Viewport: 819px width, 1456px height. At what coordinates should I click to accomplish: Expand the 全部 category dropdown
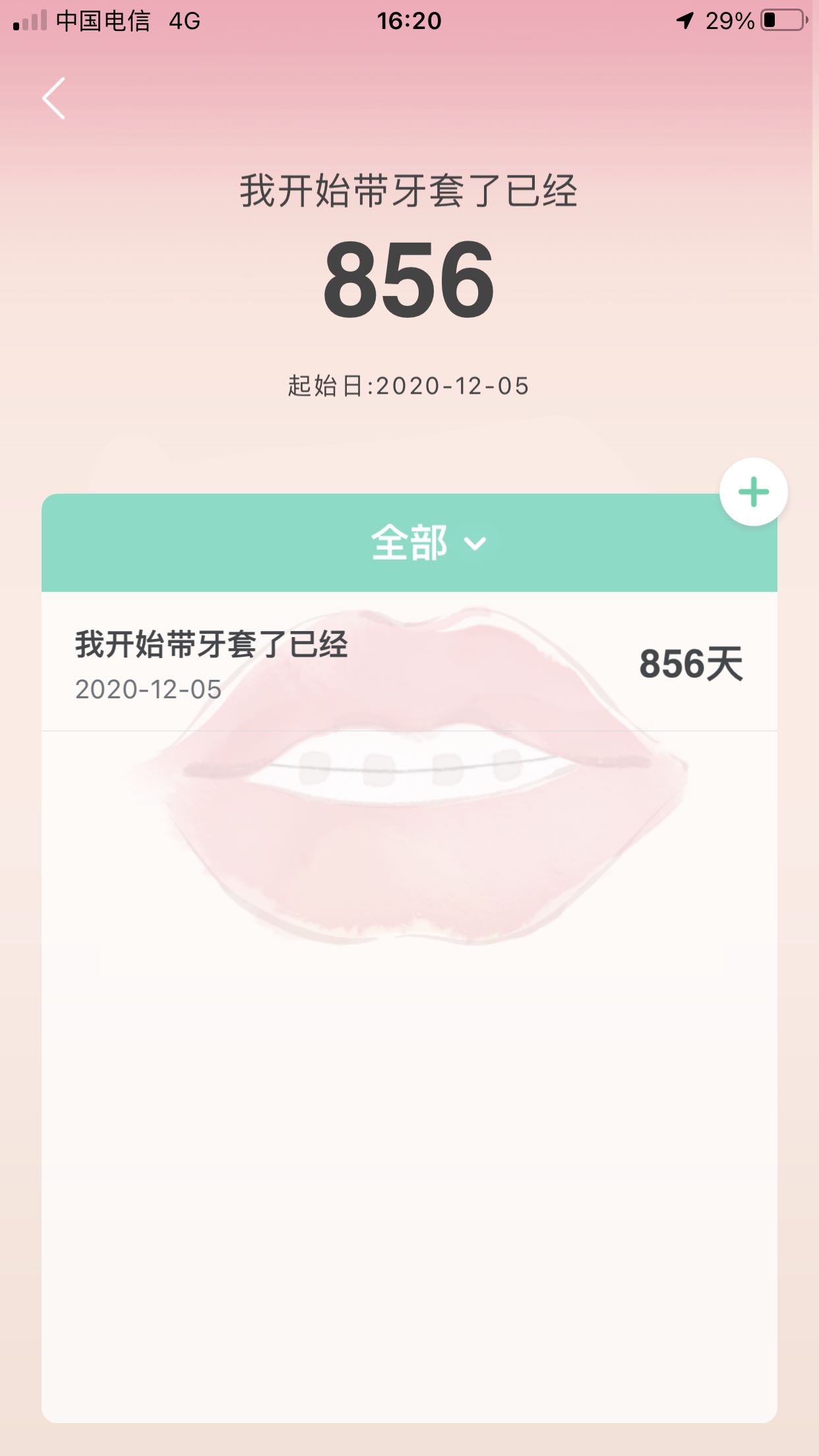coord(429,543)
